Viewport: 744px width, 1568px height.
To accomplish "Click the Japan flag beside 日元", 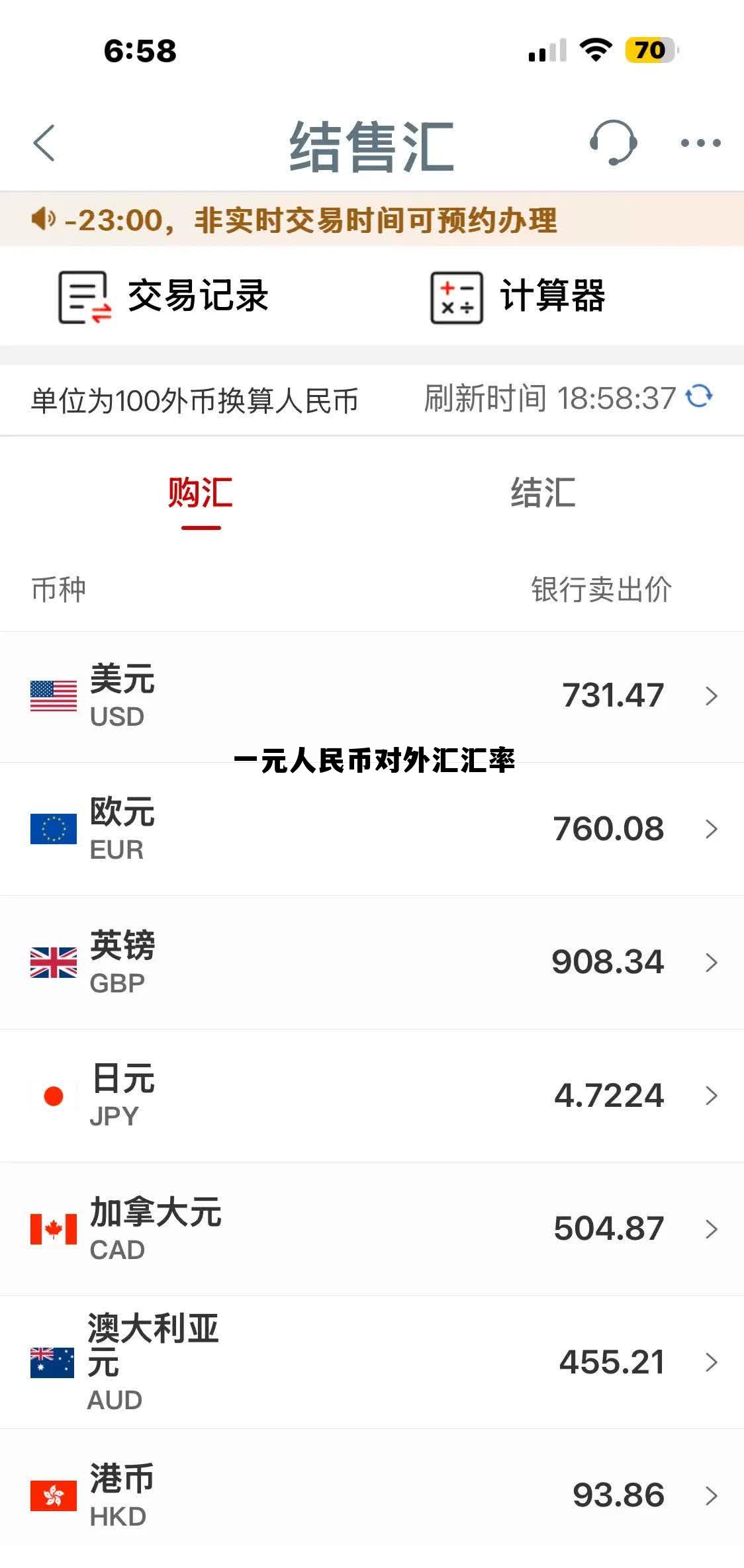I will coord(53,1095).
